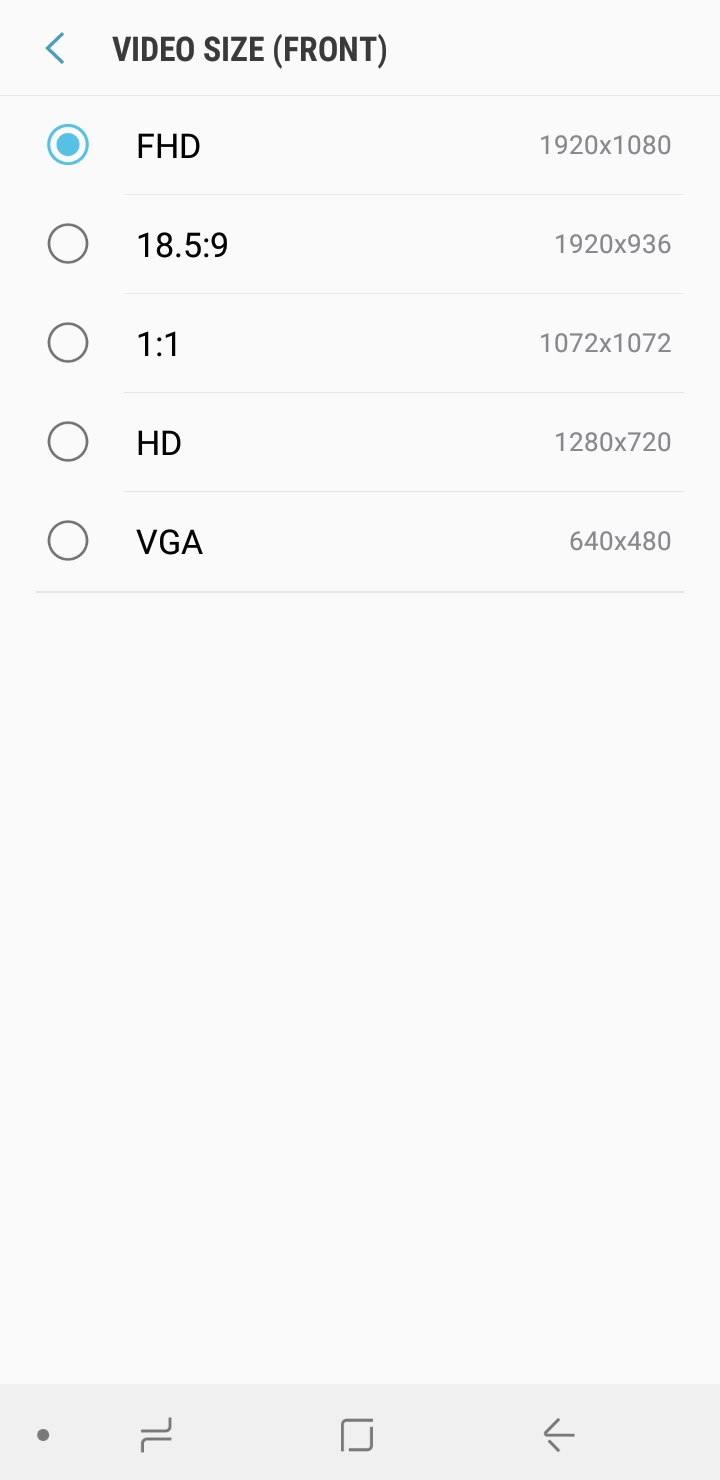Select the 1:1 square video size
720x1480 pixels.
pos(360,344)
